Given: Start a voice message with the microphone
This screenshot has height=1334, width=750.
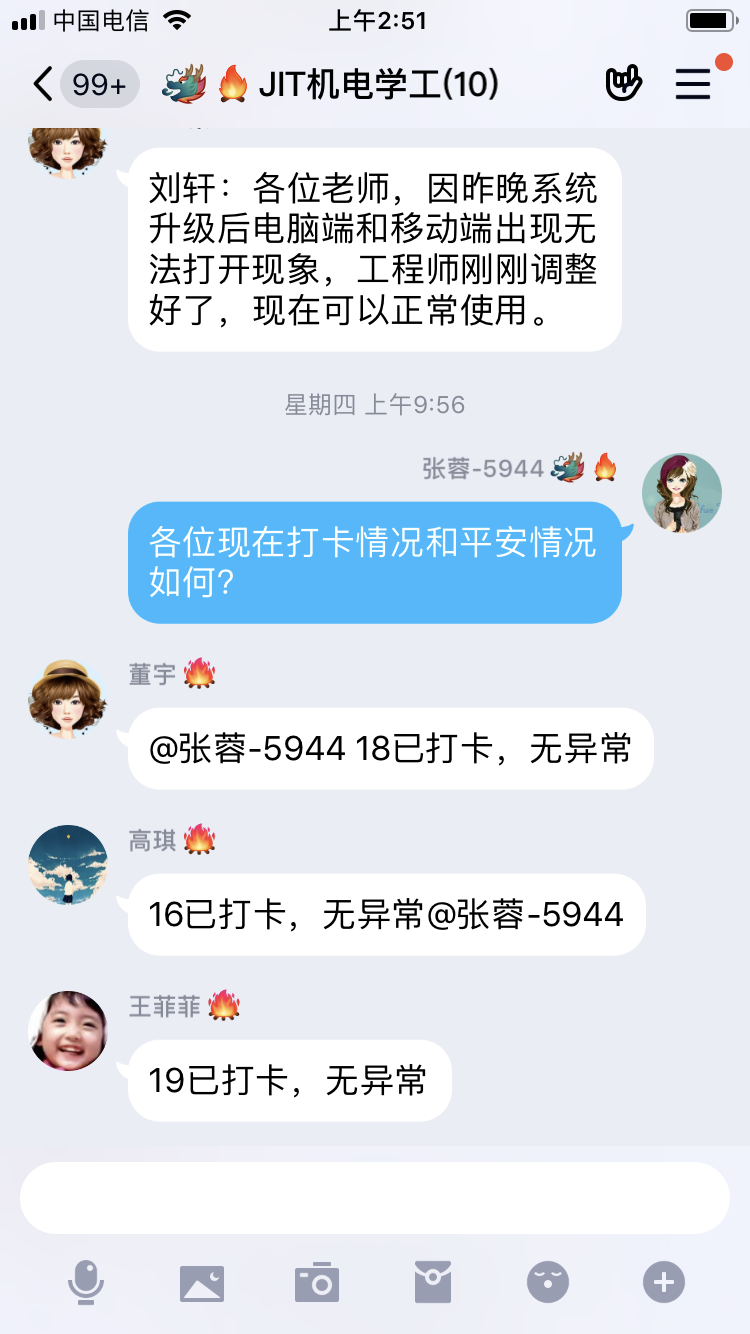Looking at the screenshot, I should tap(86, 1282).
